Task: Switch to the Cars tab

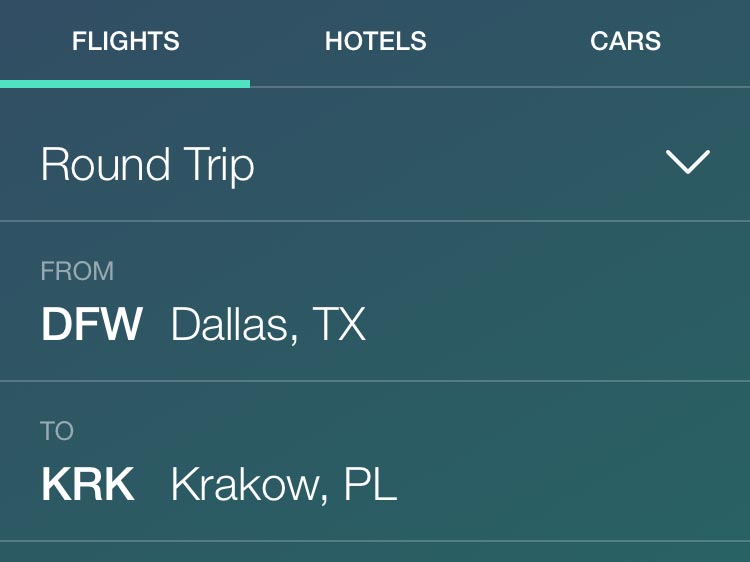Action: click(625, 42)
